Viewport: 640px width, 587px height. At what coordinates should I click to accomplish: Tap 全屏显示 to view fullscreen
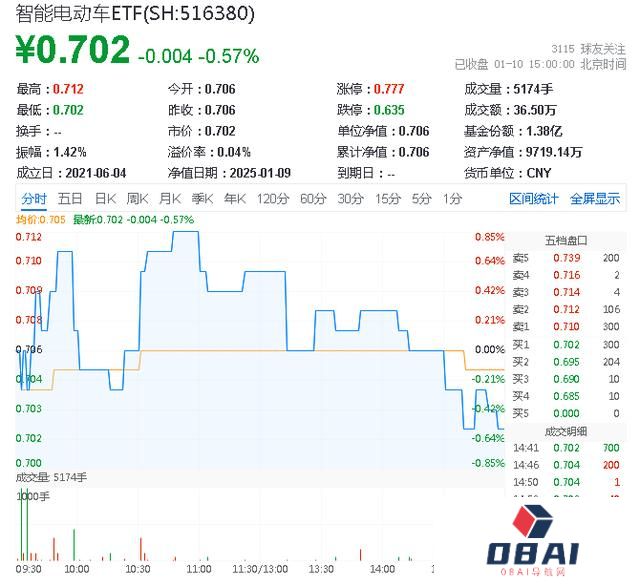point(594,198)
